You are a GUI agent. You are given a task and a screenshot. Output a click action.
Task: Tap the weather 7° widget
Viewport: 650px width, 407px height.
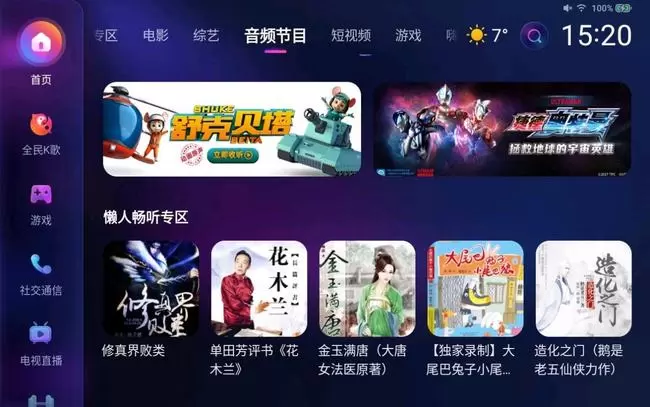click(x=488, y=36)
